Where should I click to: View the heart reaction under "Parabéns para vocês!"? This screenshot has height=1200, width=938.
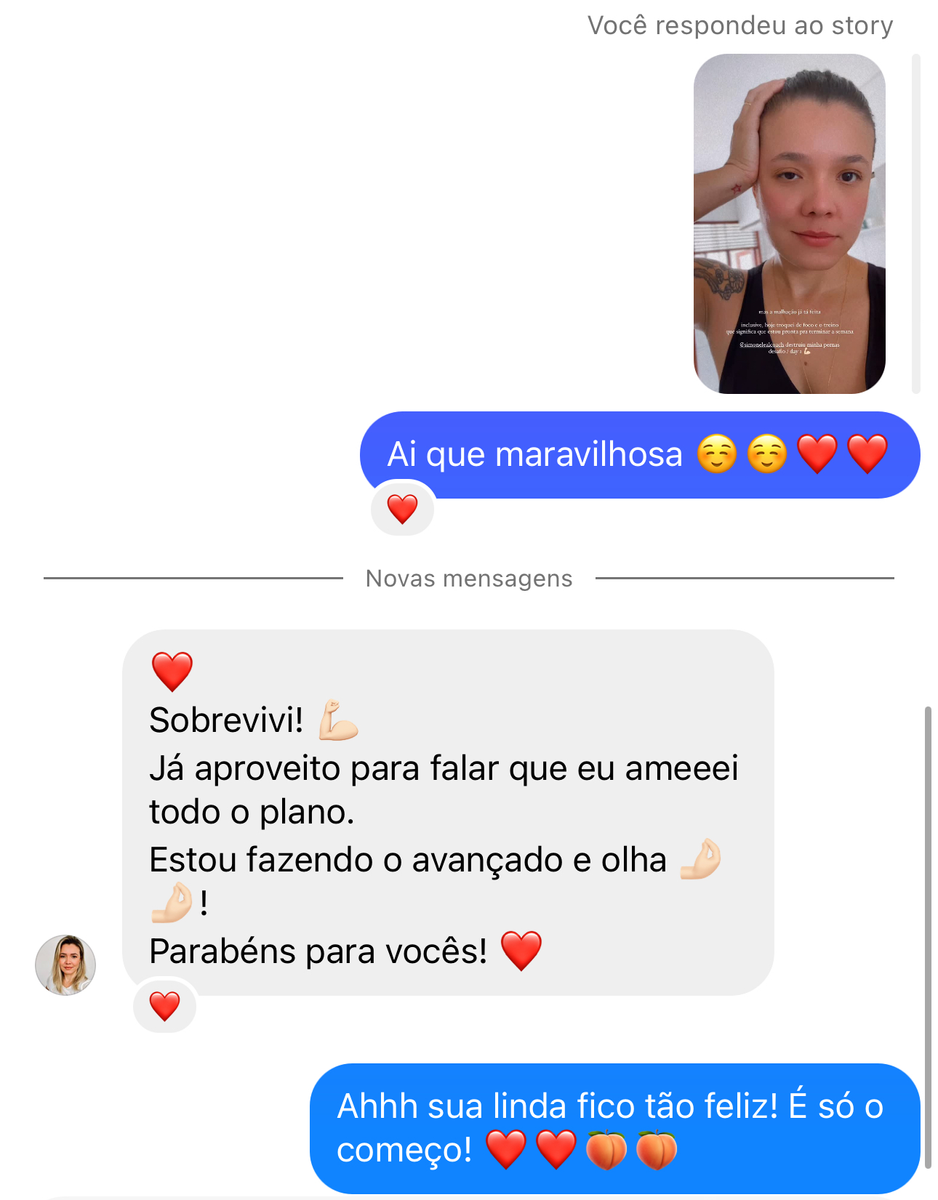click(164, 1005)
